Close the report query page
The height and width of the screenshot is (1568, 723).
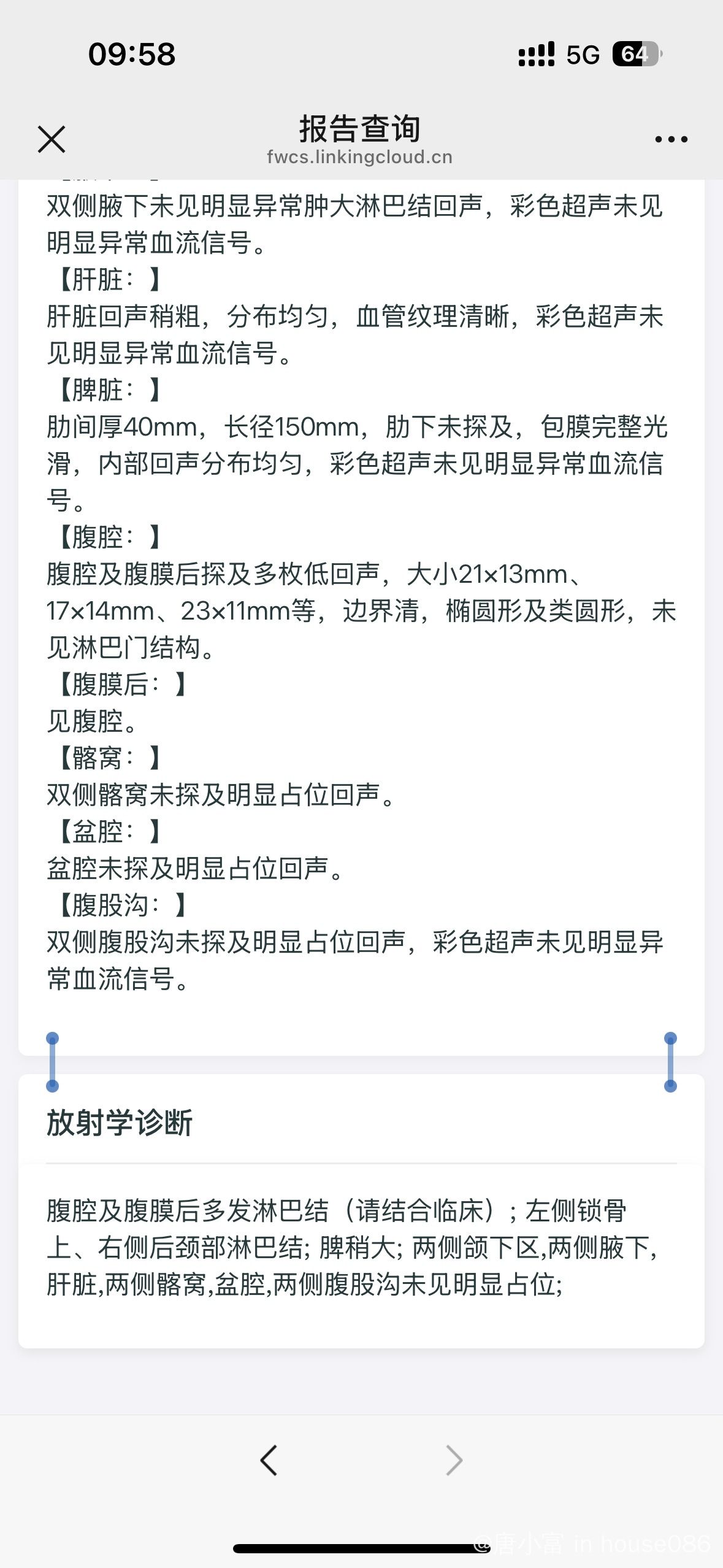click(52, 139)
